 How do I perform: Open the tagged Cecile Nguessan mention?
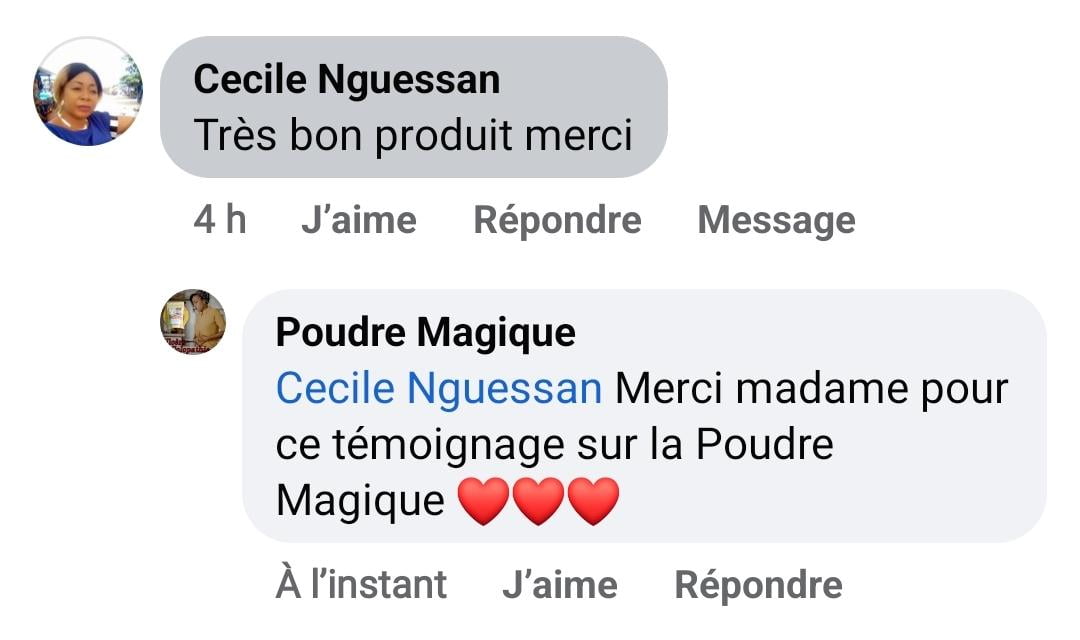[x=438, y=389]
